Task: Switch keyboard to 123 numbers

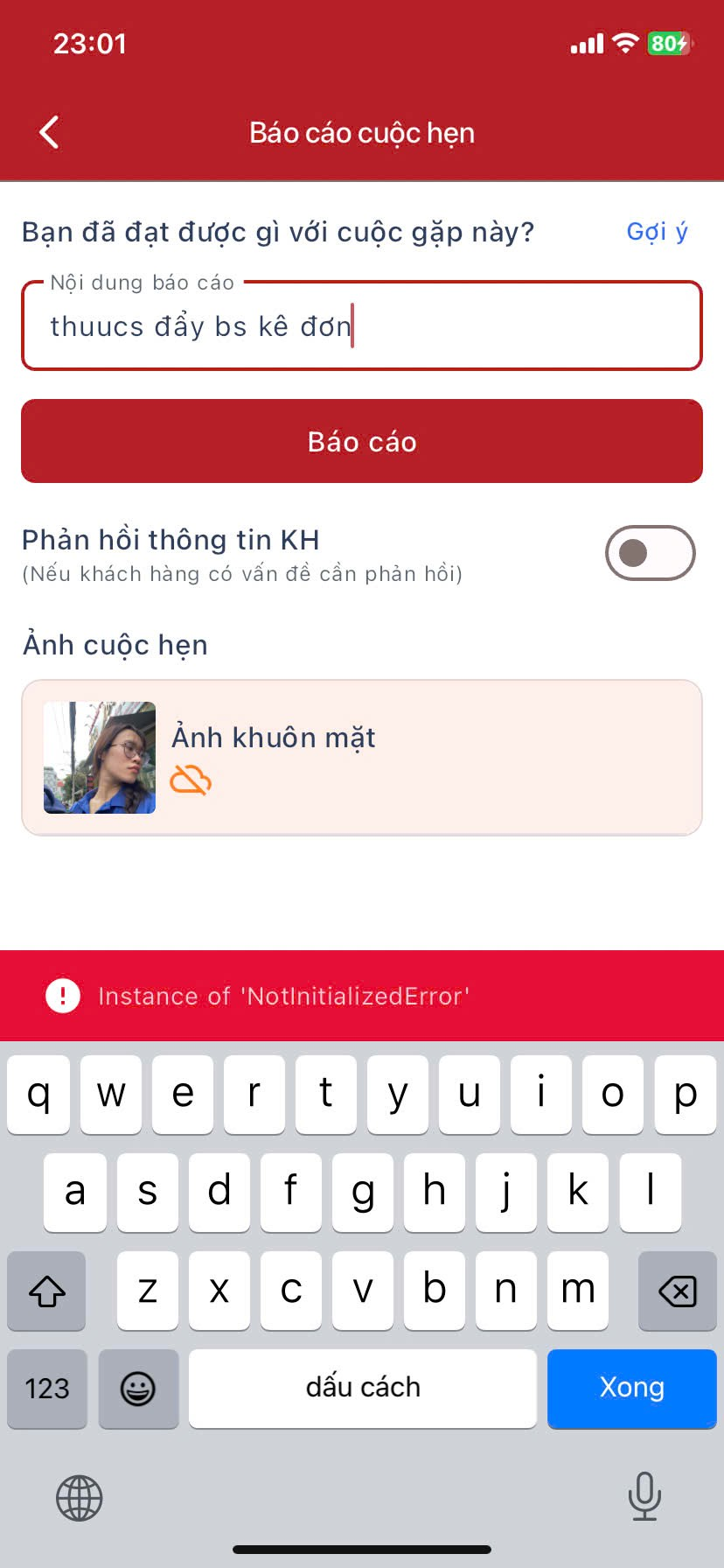Action: click(x=47, y=1388)
